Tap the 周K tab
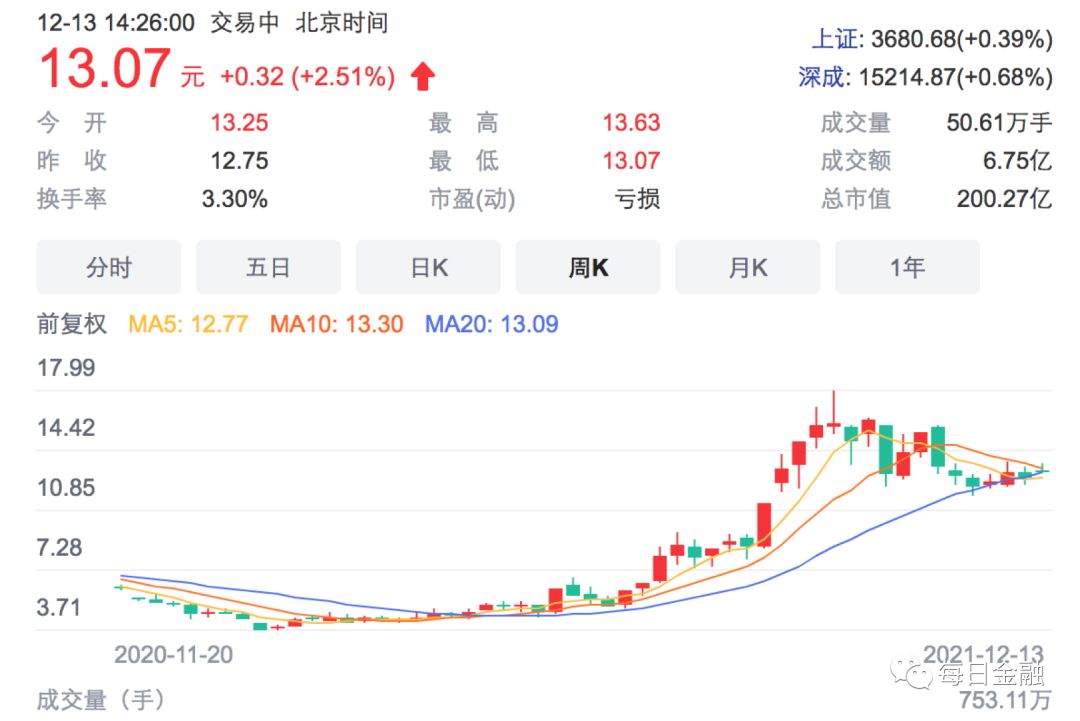 (588, 267)
